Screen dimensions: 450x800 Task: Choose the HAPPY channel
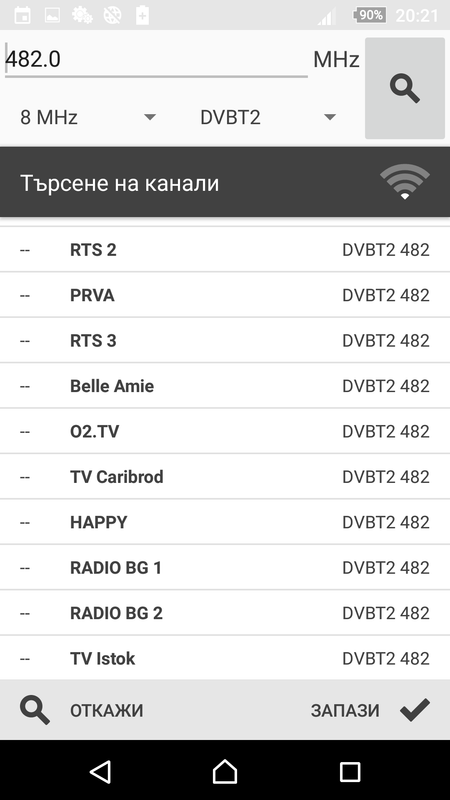tap(225, 522)
